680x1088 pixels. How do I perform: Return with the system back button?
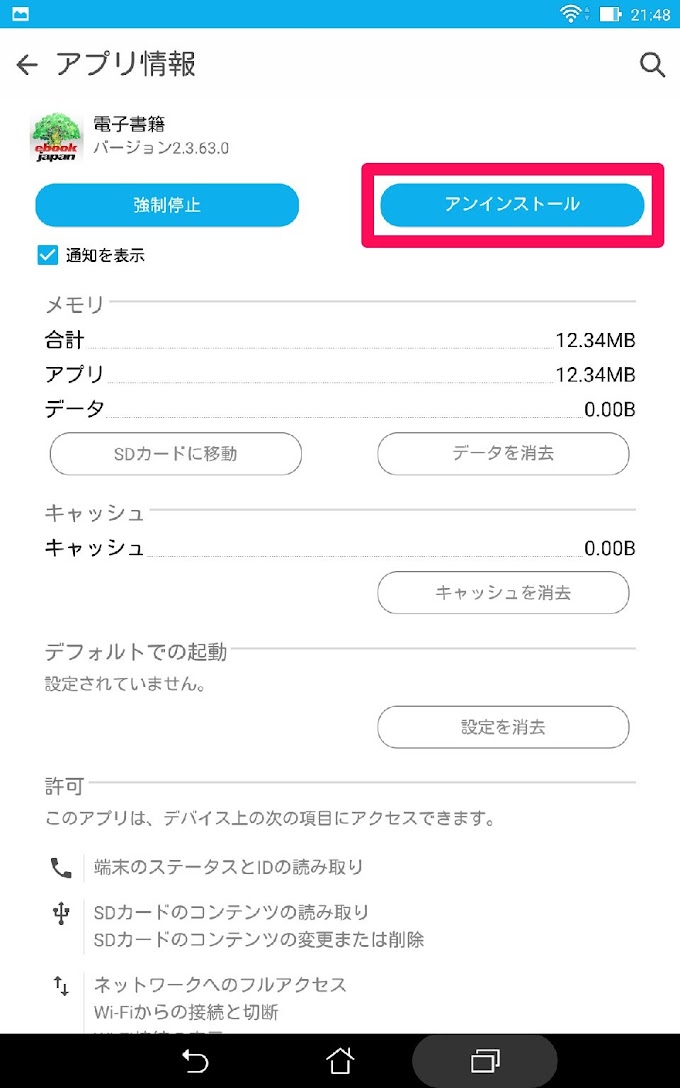[196, 1061]
